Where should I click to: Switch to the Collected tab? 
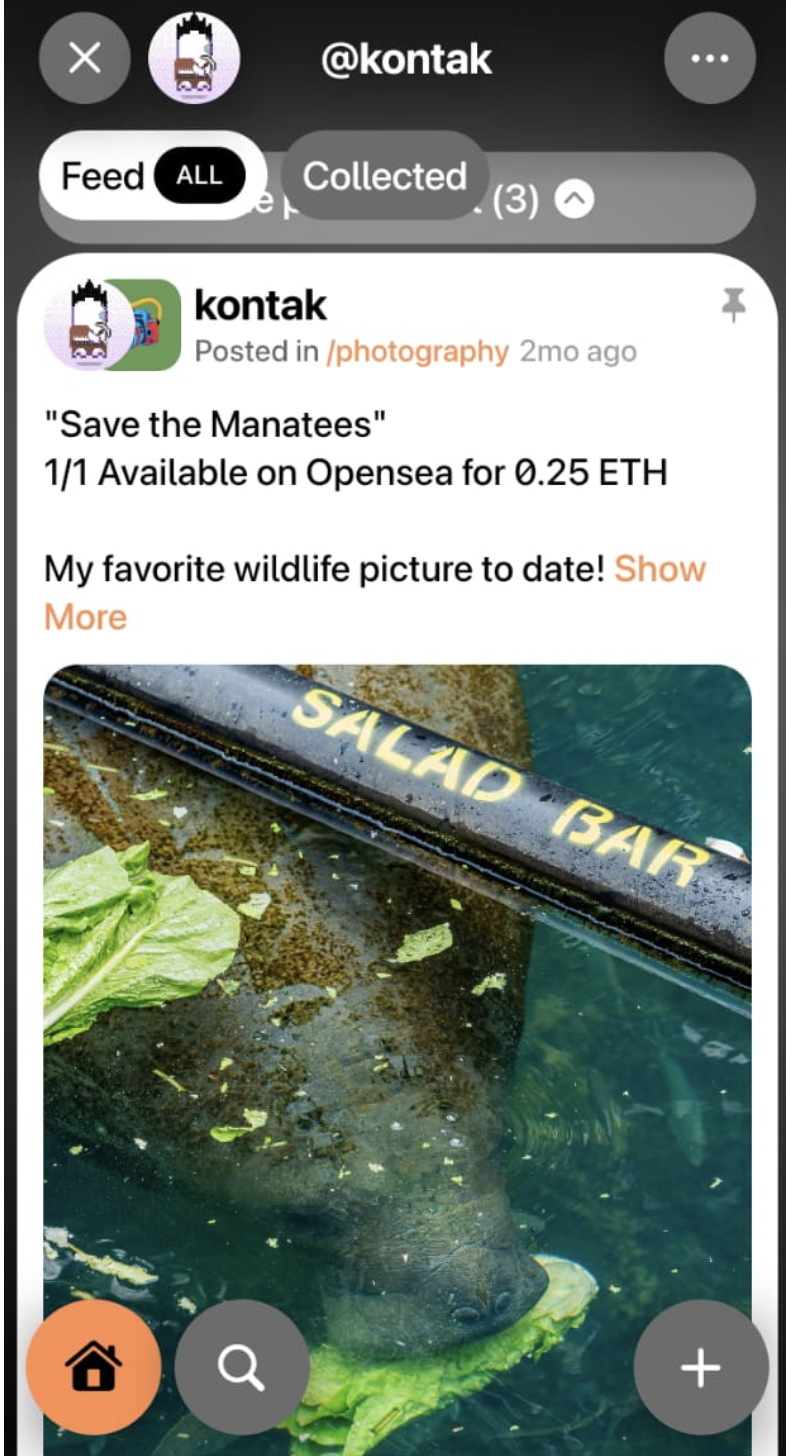[x=385, y=176]
